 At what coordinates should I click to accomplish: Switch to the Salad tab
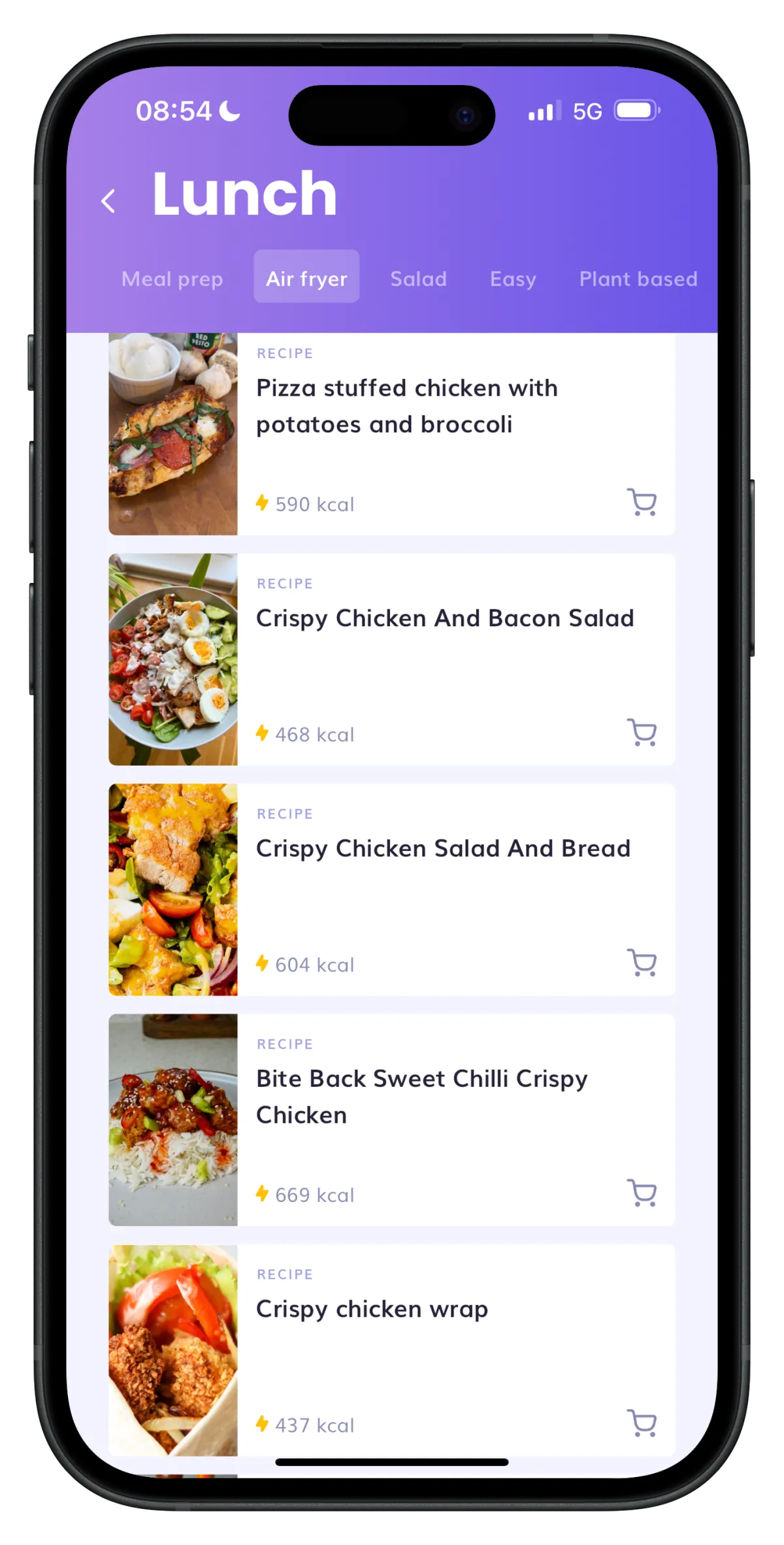(418, 278)
